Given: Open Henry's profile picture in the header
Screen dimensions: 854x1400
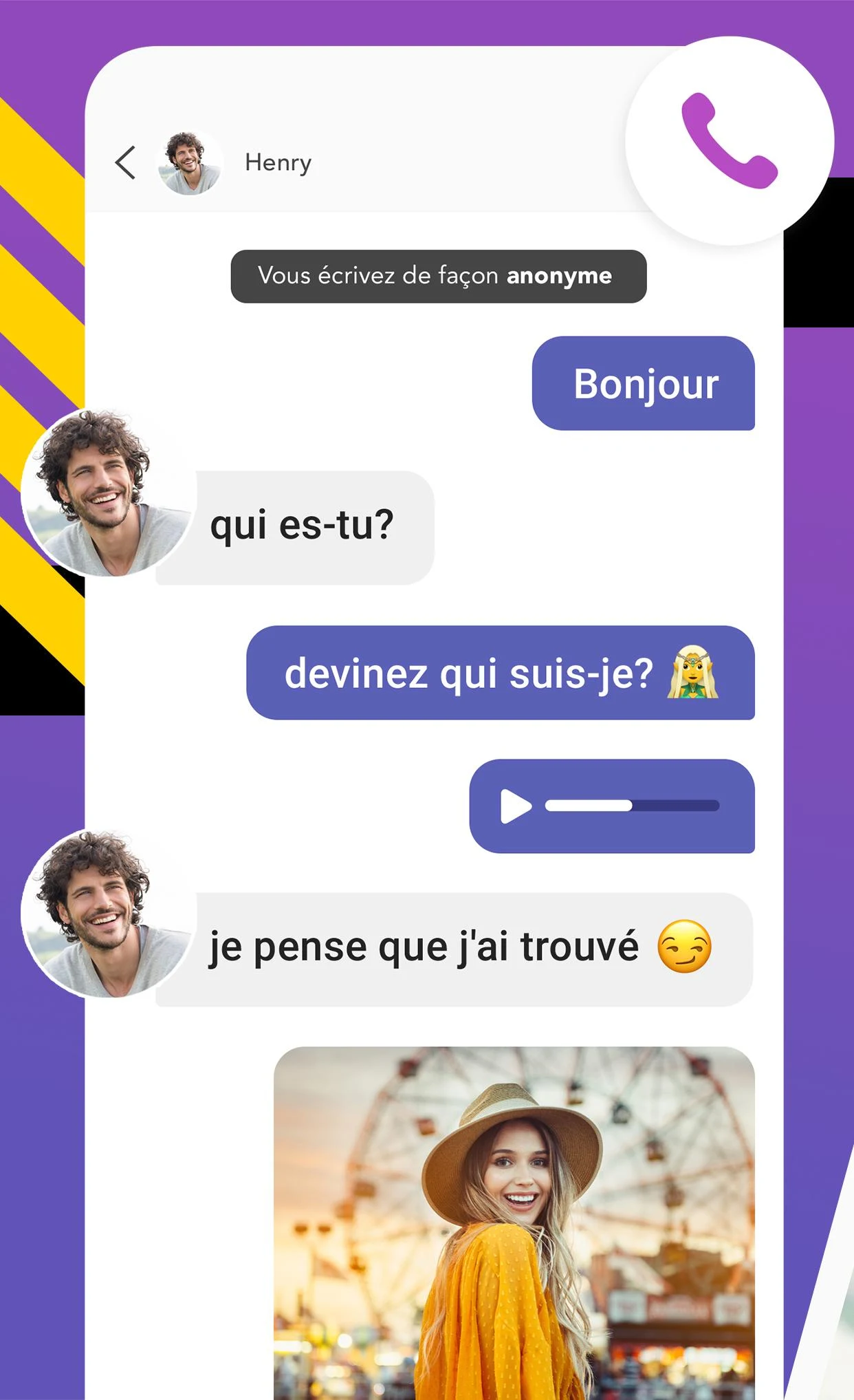Looking at the screenshot, I should click(190, 162).
